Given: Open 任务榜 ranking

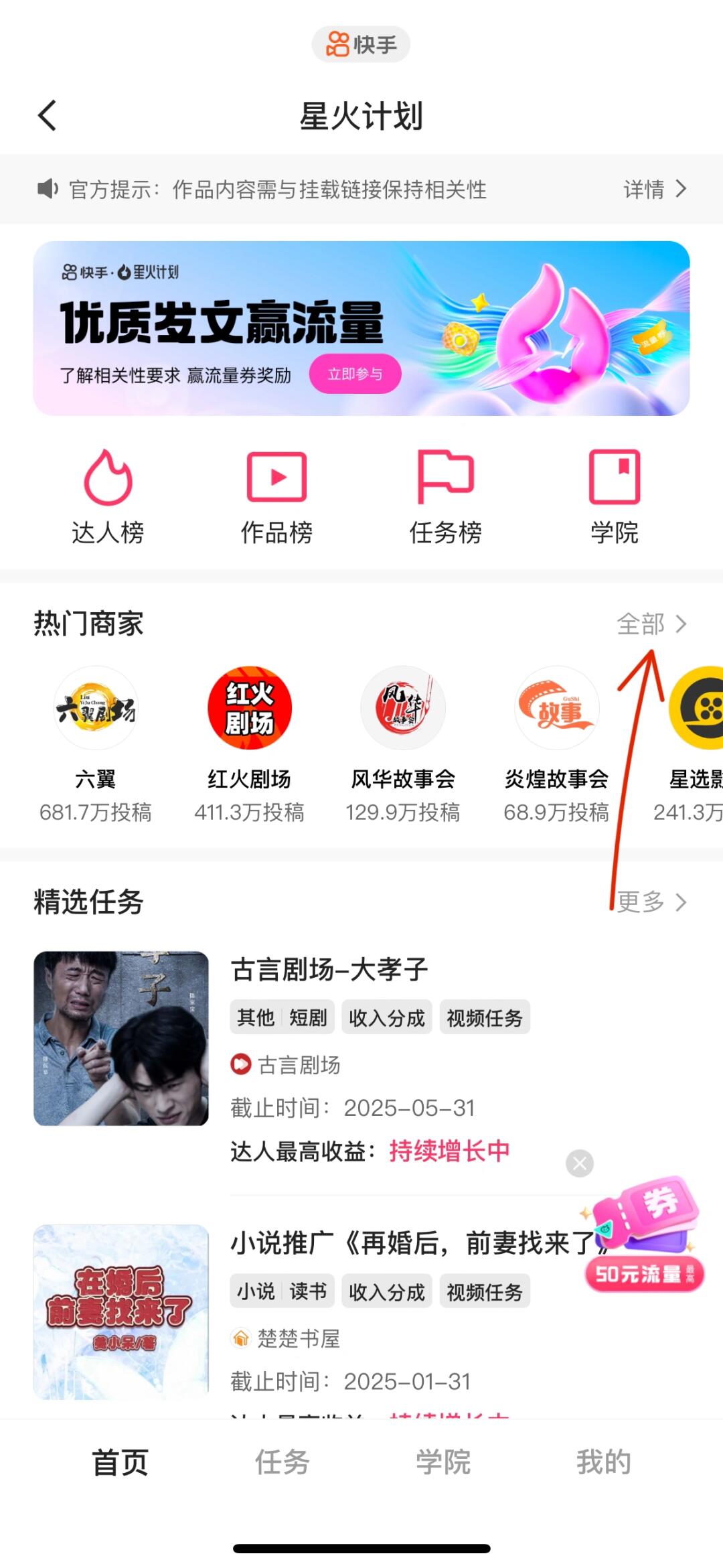Looking at the screenshot, I should tap(445, 496).
